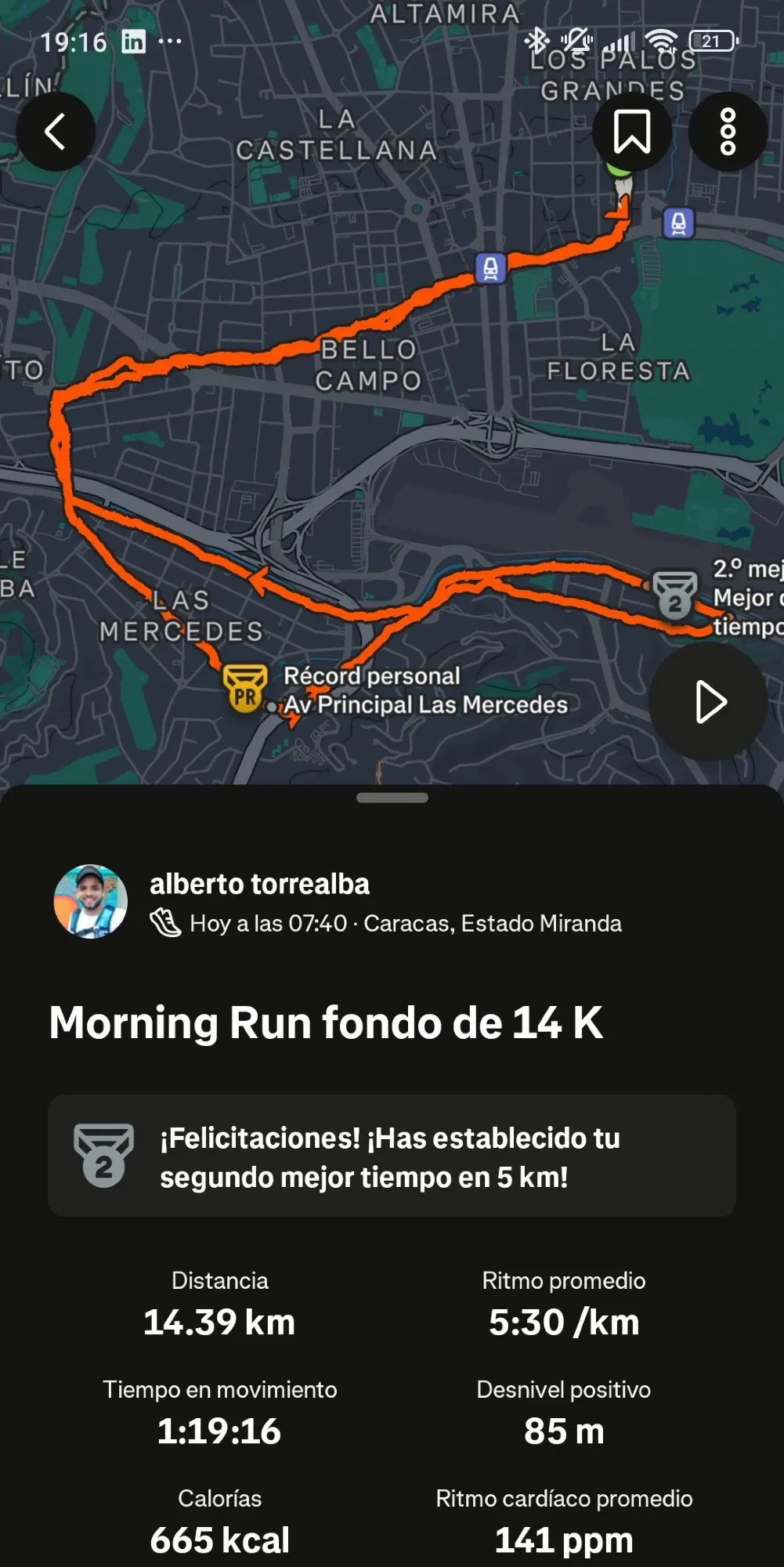
Task: Tap the Récord personal PR badge on map
Action: pyautogui.click(x=245, y=689)
